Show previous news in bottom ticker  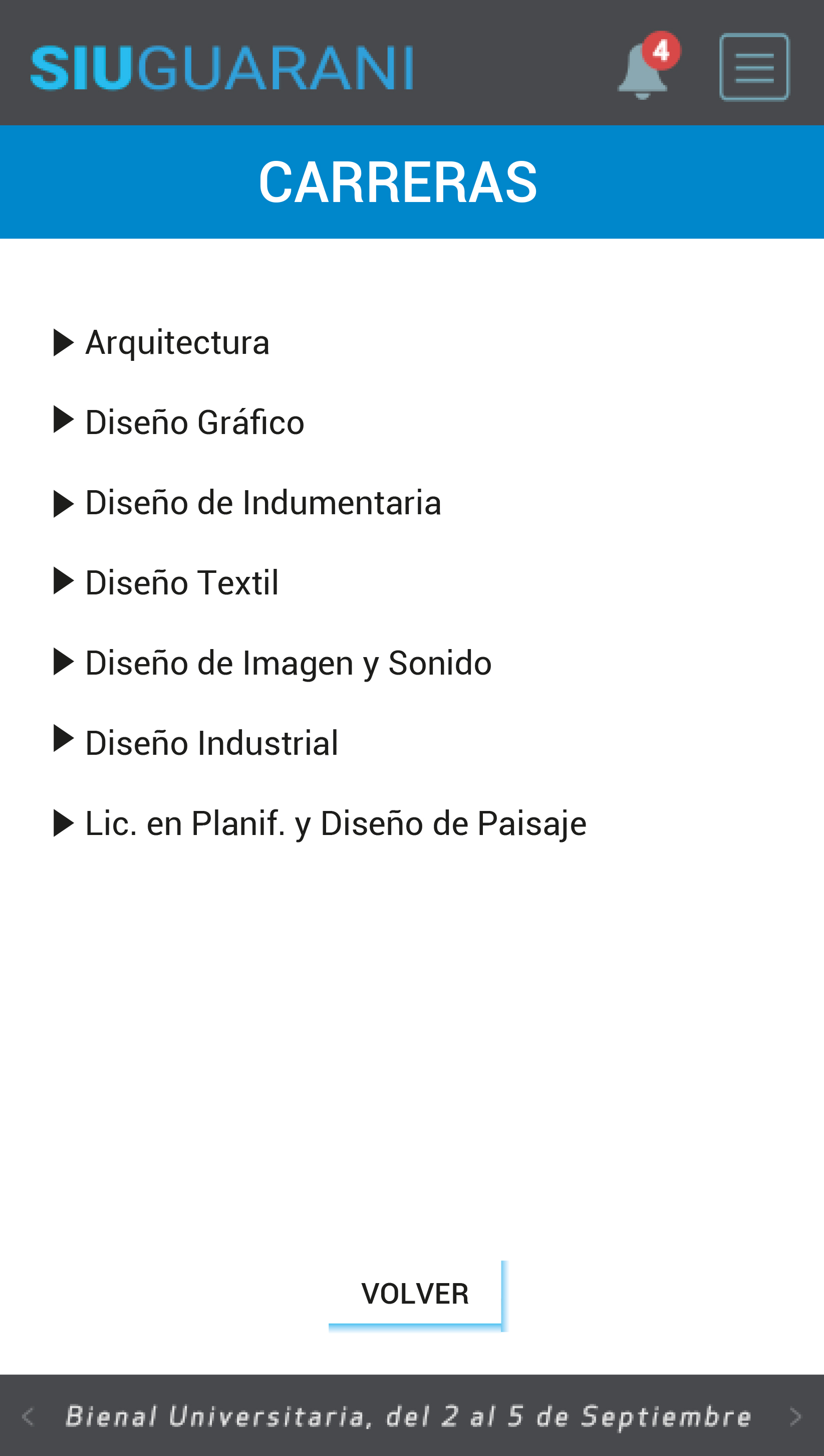click(28, 1416)
